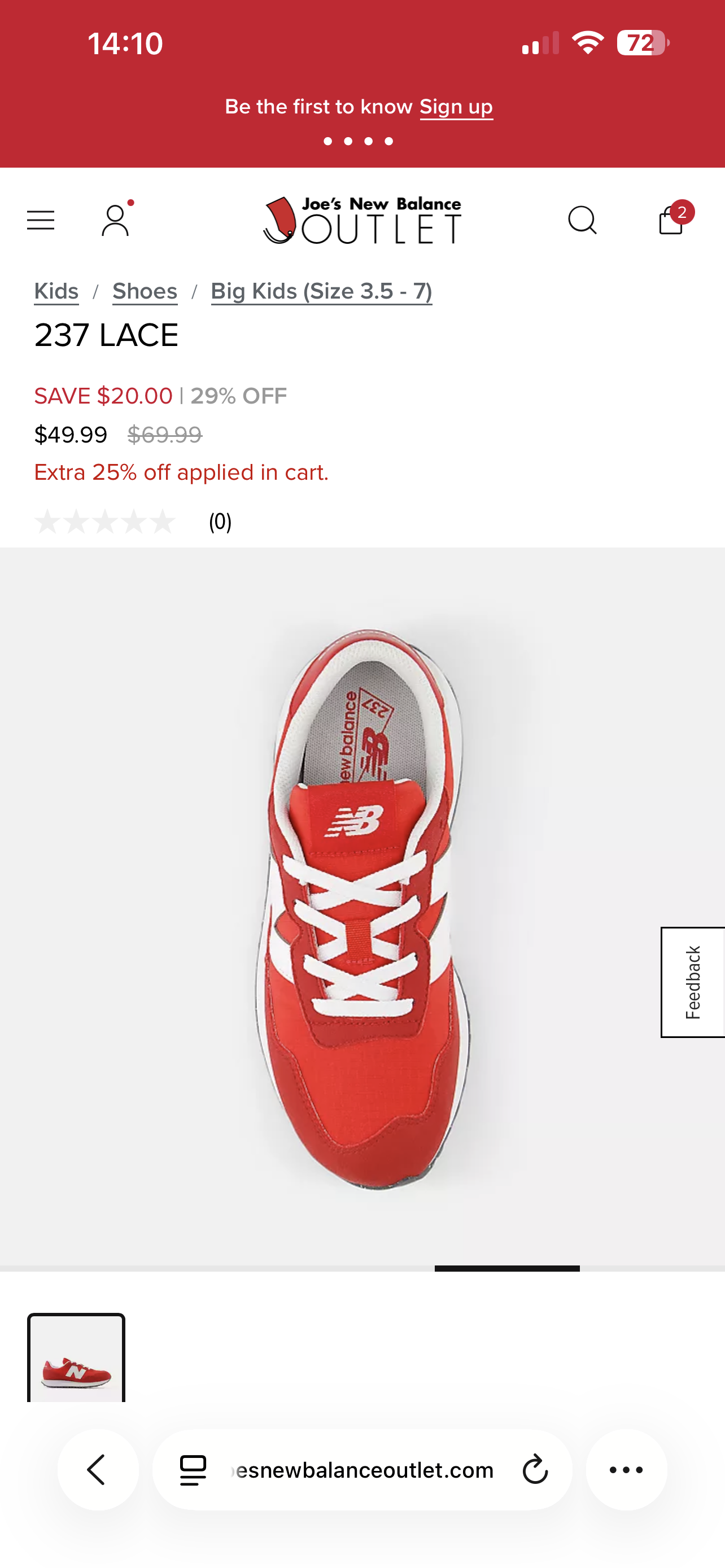Open the browser's more options menu
The height and width of the screenshot is (1568, 725).
click(x=626, y=1469)
